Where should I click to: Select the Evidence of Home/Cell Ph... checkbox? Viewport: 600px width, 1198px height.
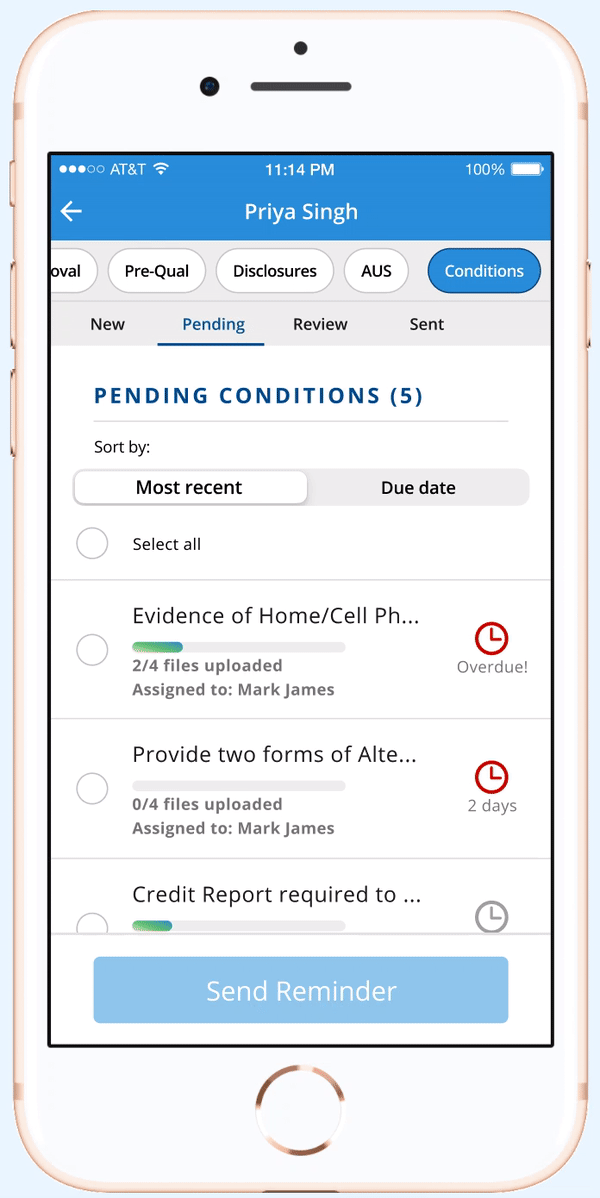click(92, 650)
